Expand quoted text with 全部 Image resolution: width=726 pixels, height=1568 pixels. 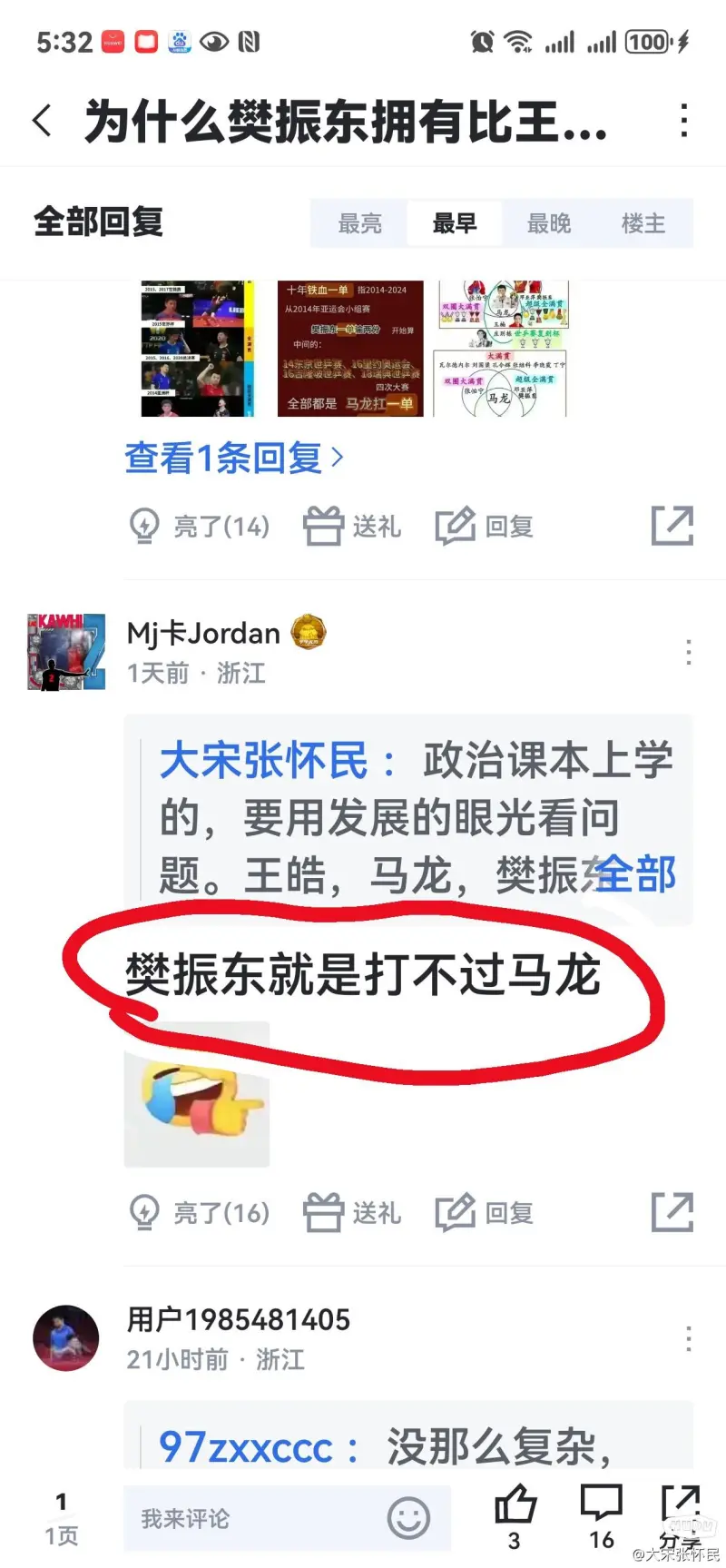coord(635,874)
